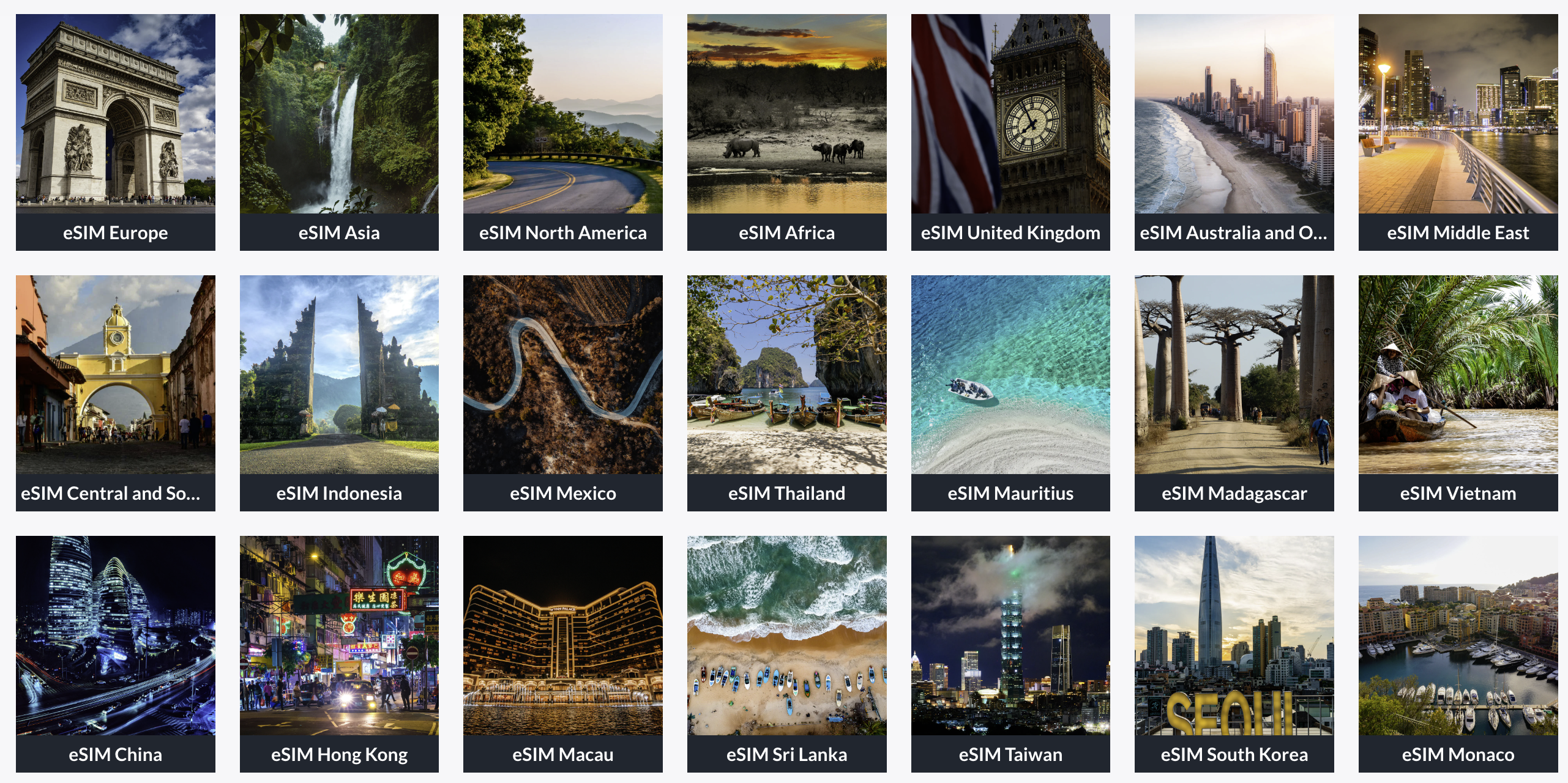View the eSIM Macau tile
1568x783 pixels.
(x=562, y=653)
